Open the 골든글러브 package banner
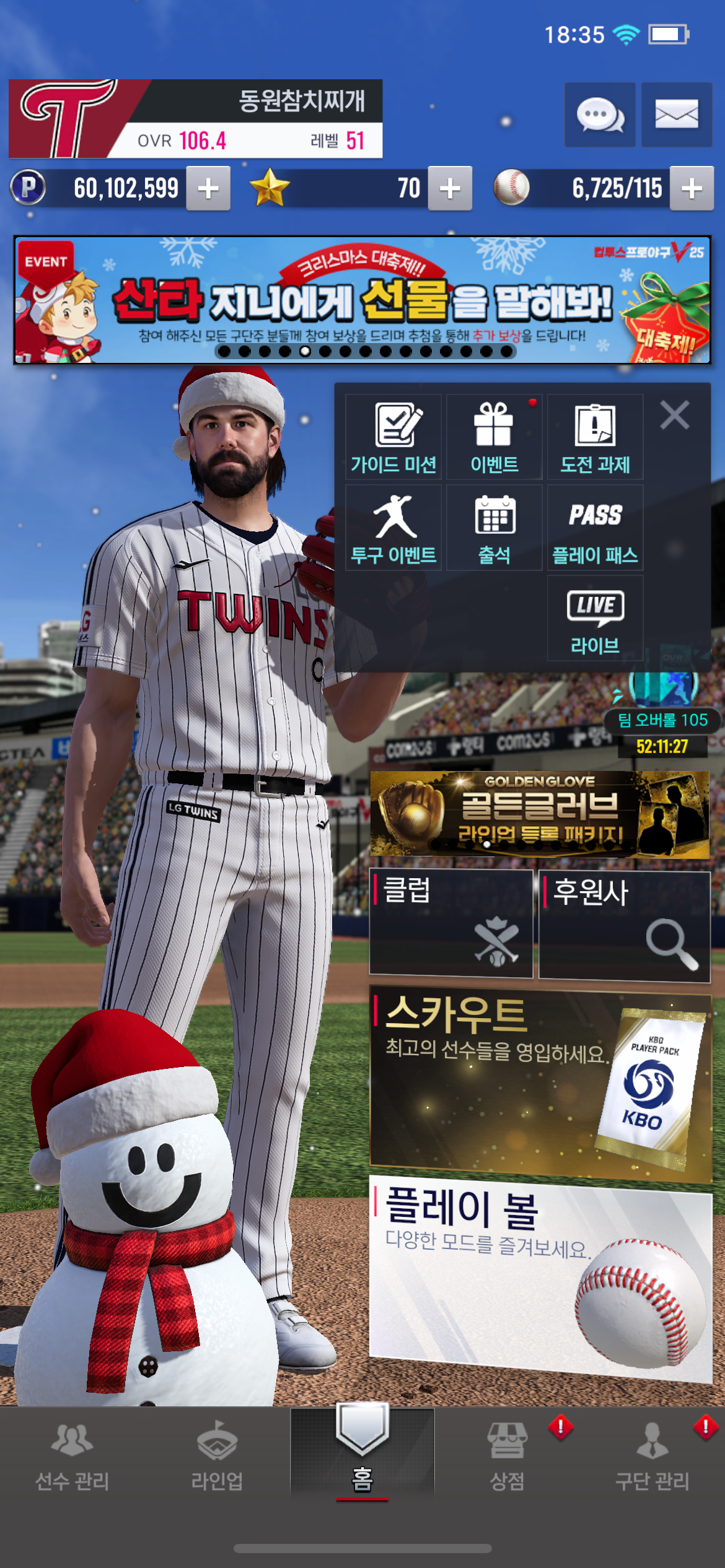This screenshot has height=1568, width=725. tap(539, 814)
